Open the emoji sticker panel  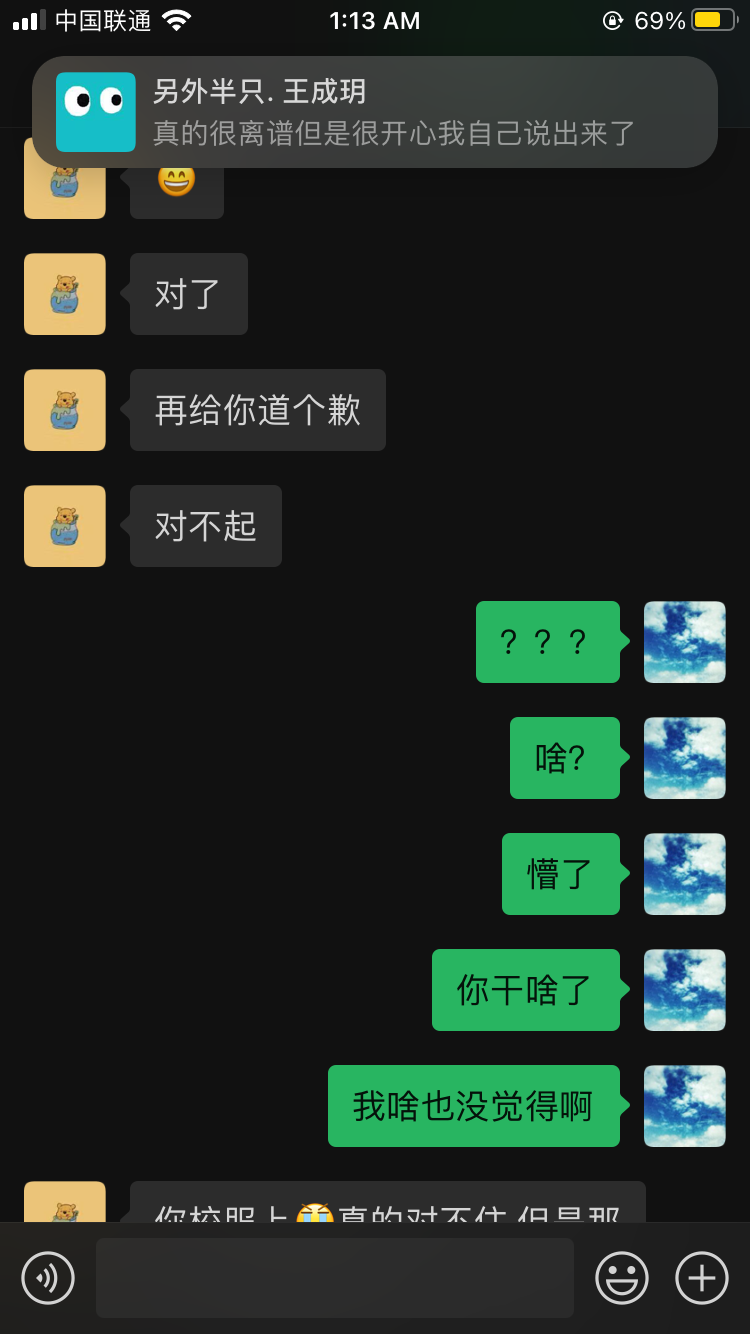622,1278
